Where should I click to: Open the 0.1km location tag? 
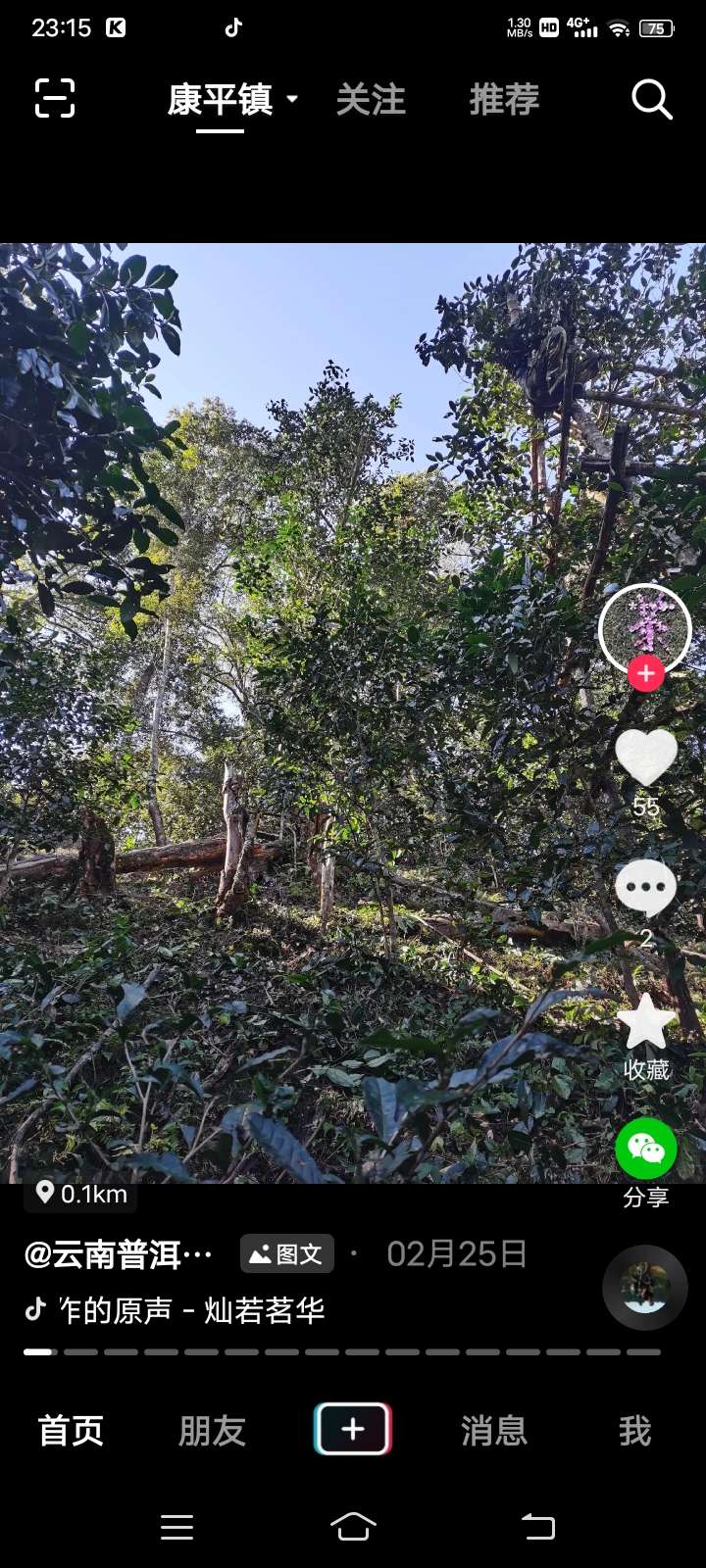[x=81, y=1193]
